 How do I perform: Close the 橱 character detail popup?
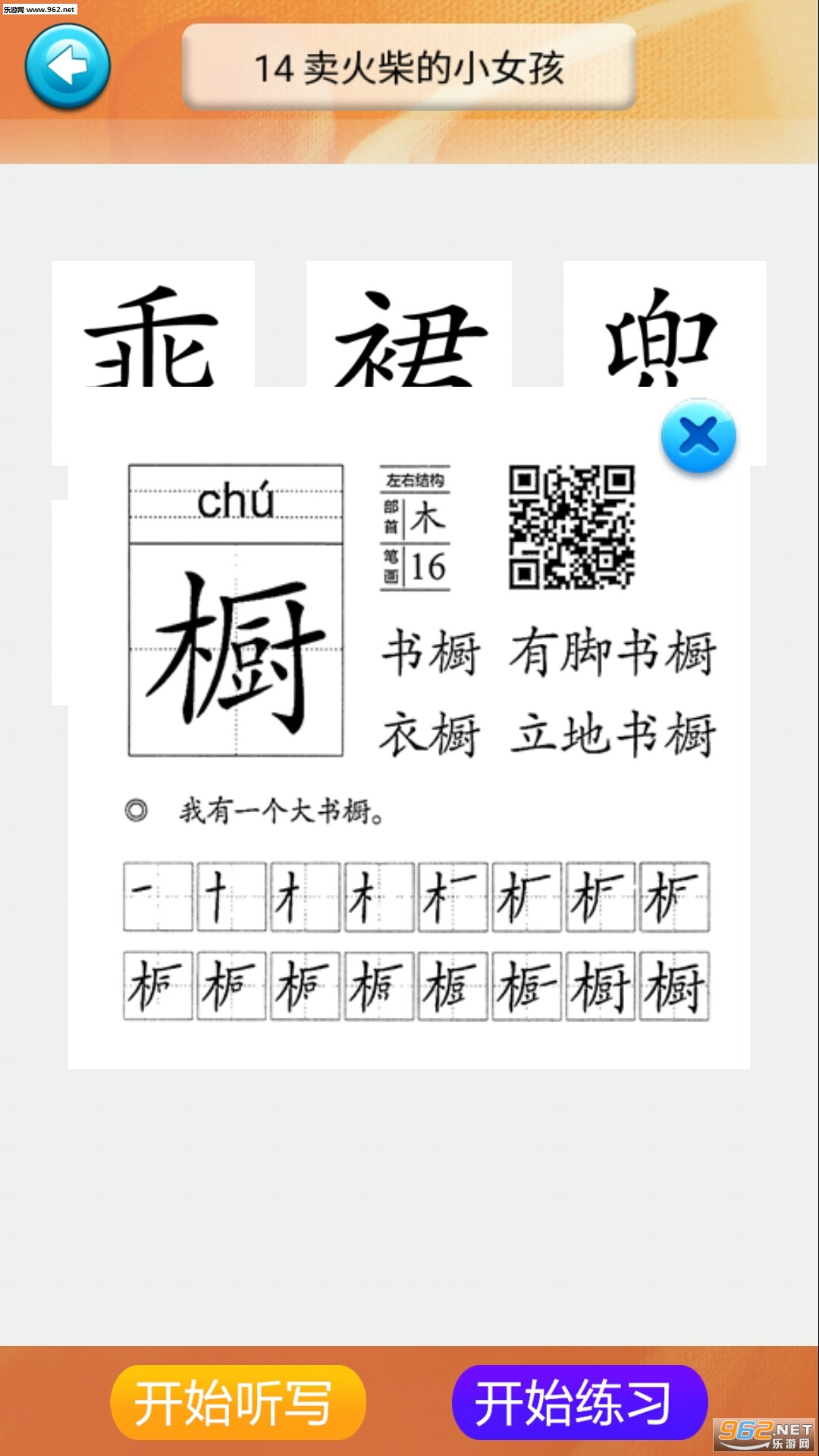(698, 436)
